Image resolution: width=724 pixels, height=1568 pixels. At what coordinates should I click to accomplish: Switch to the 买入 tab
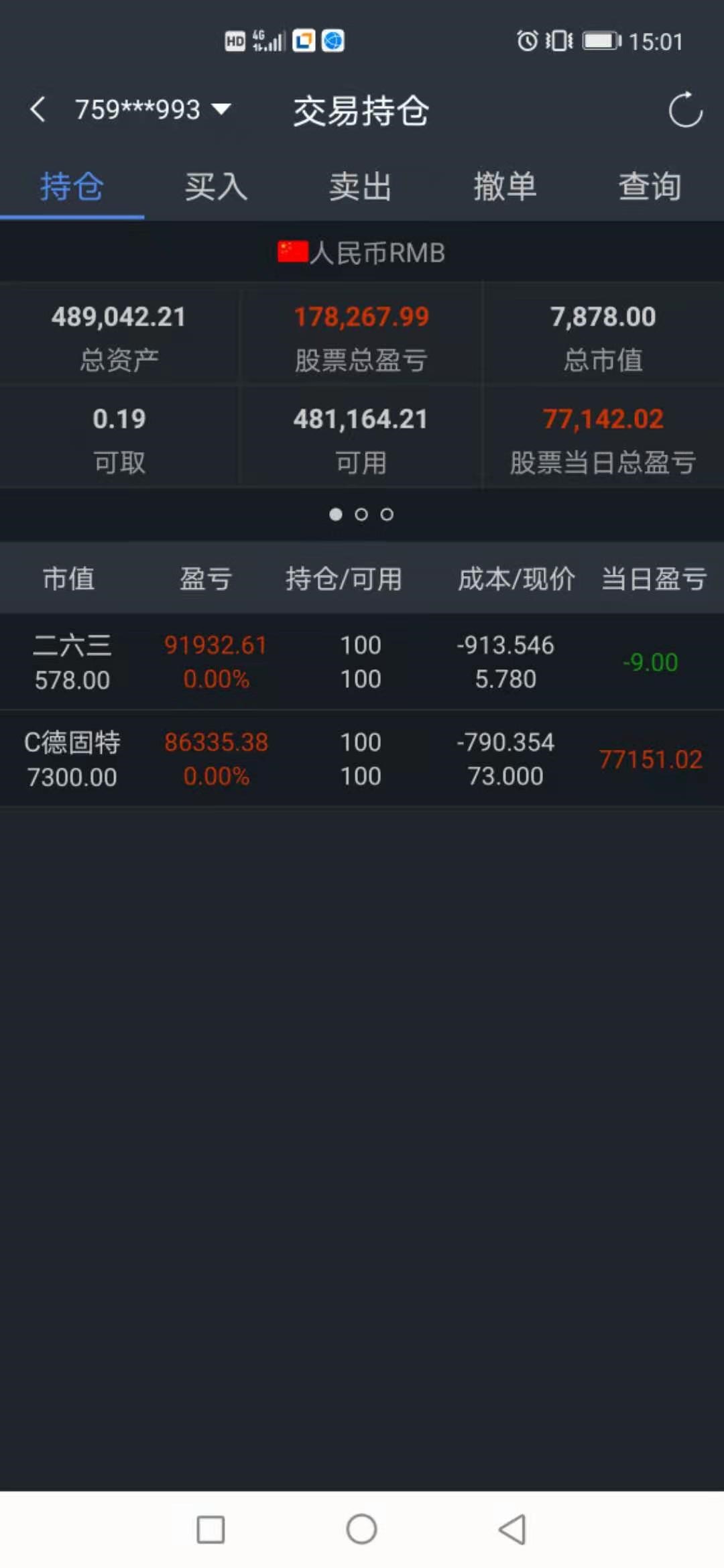(x=215, y=187)
